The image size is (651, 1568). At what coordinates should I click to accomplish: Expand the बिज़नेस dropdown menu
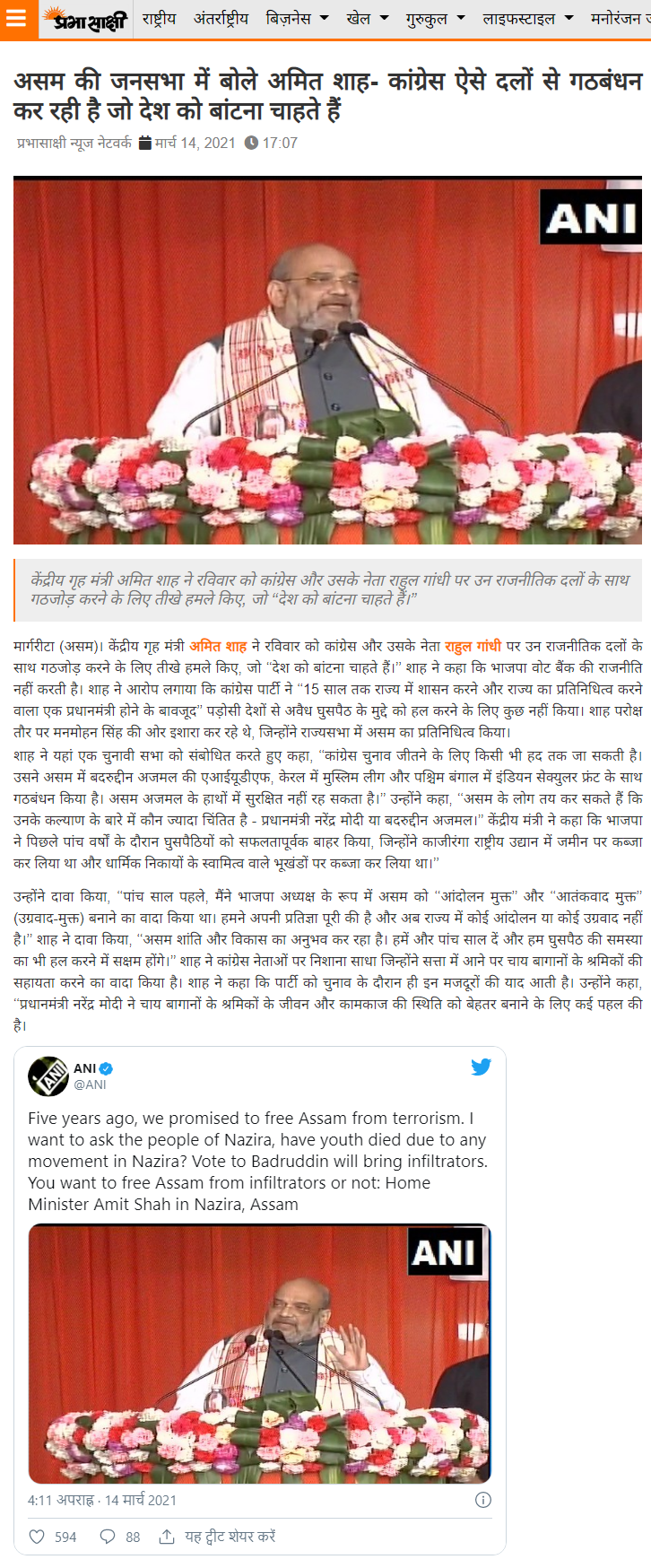click(x=297, y=19)
